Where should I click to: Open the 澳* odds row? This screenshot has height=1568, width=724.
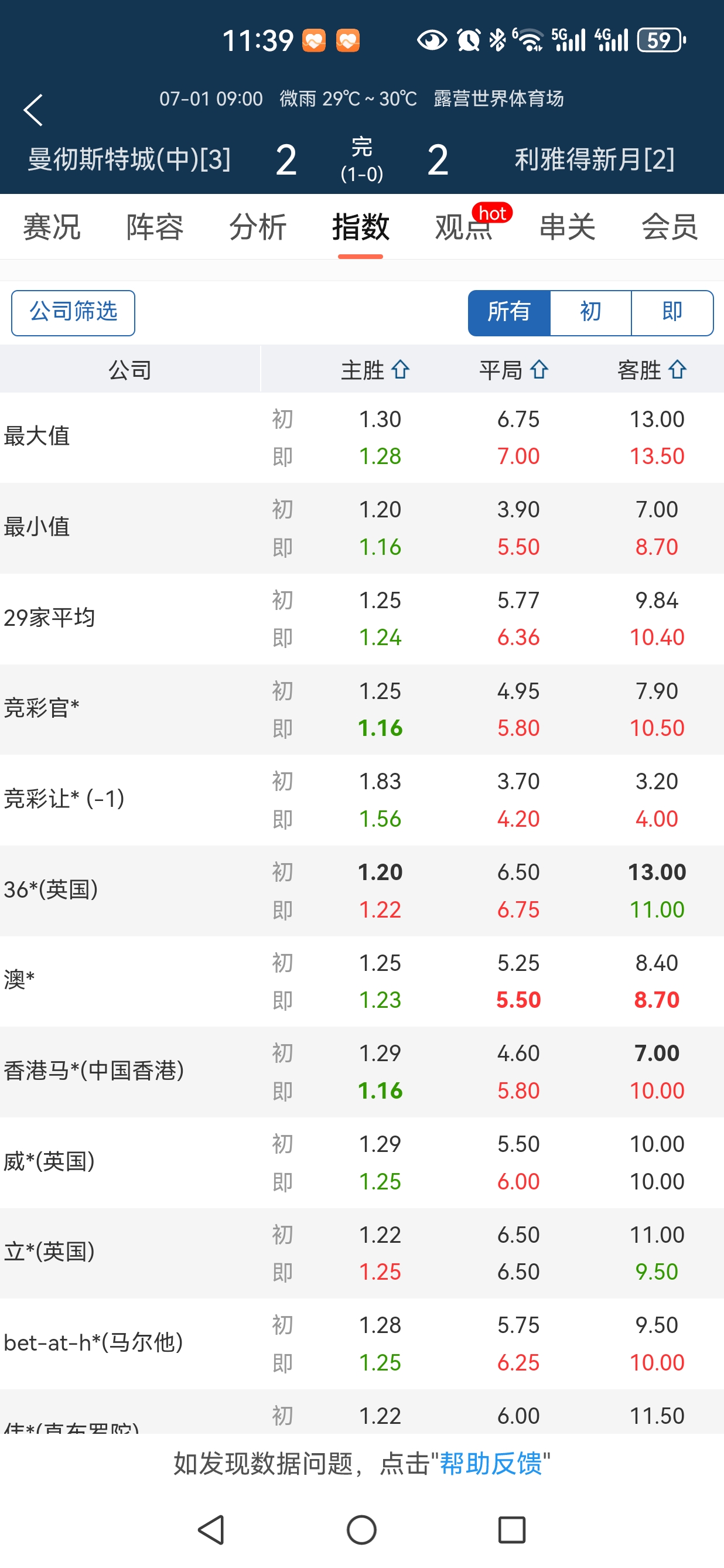pyautogui.click(x=362, y=981)
